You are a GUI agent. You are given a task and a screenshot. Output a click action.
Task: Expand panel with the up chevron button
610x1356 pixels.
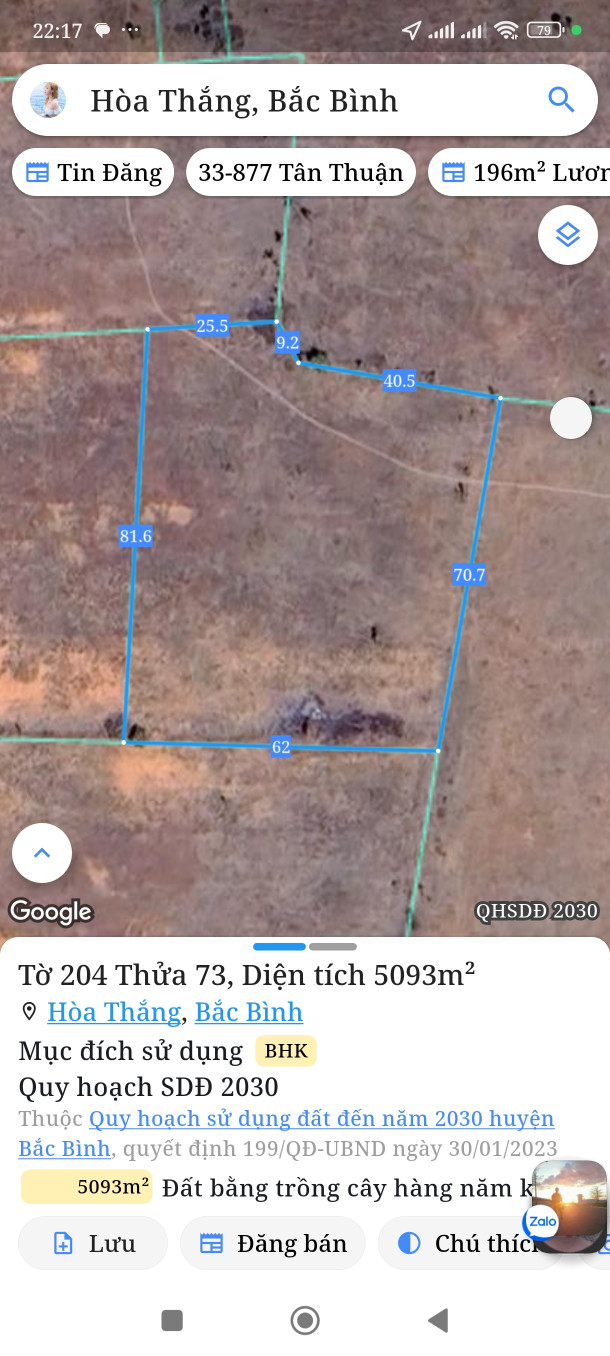tap(42, 853)
